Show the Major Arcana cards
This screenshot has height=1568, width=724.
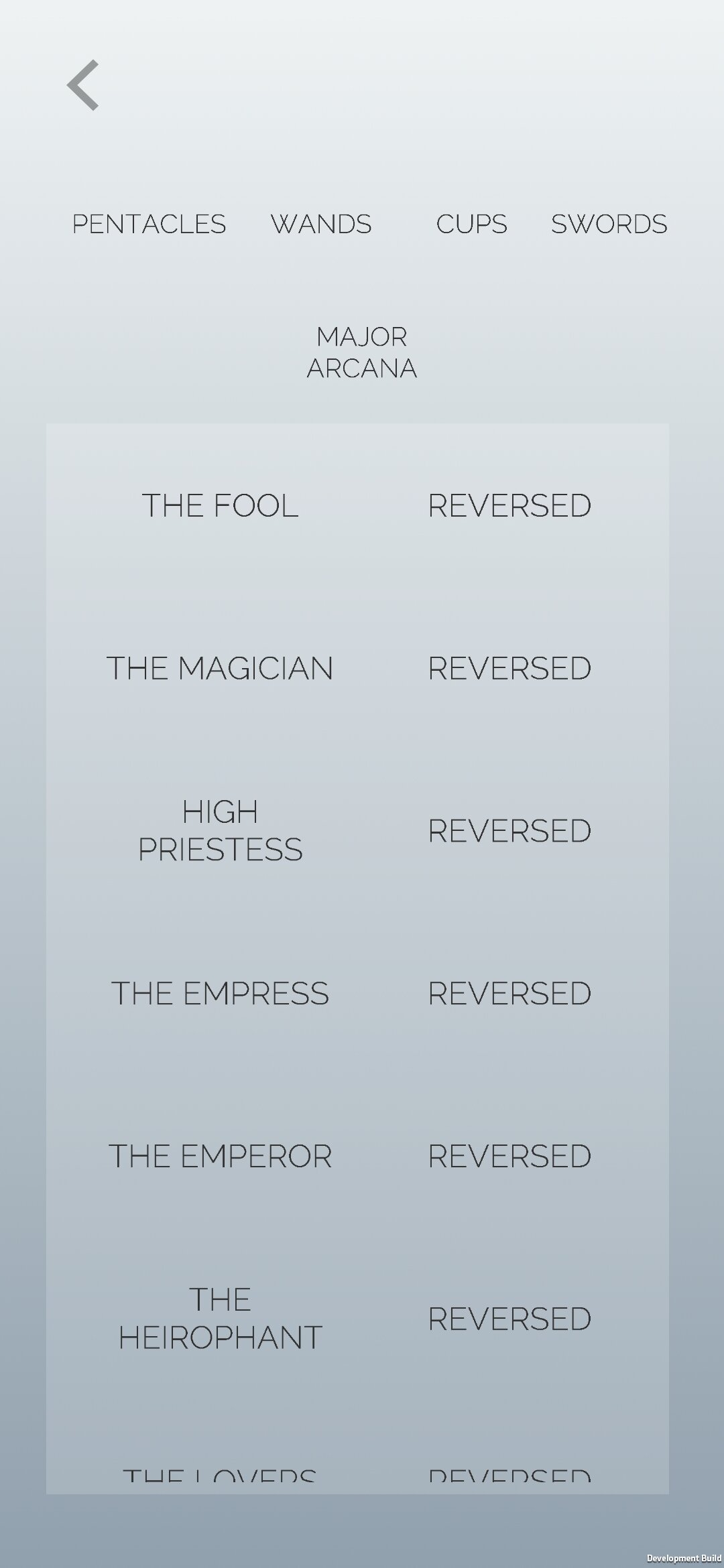click(x=362, y=352)
